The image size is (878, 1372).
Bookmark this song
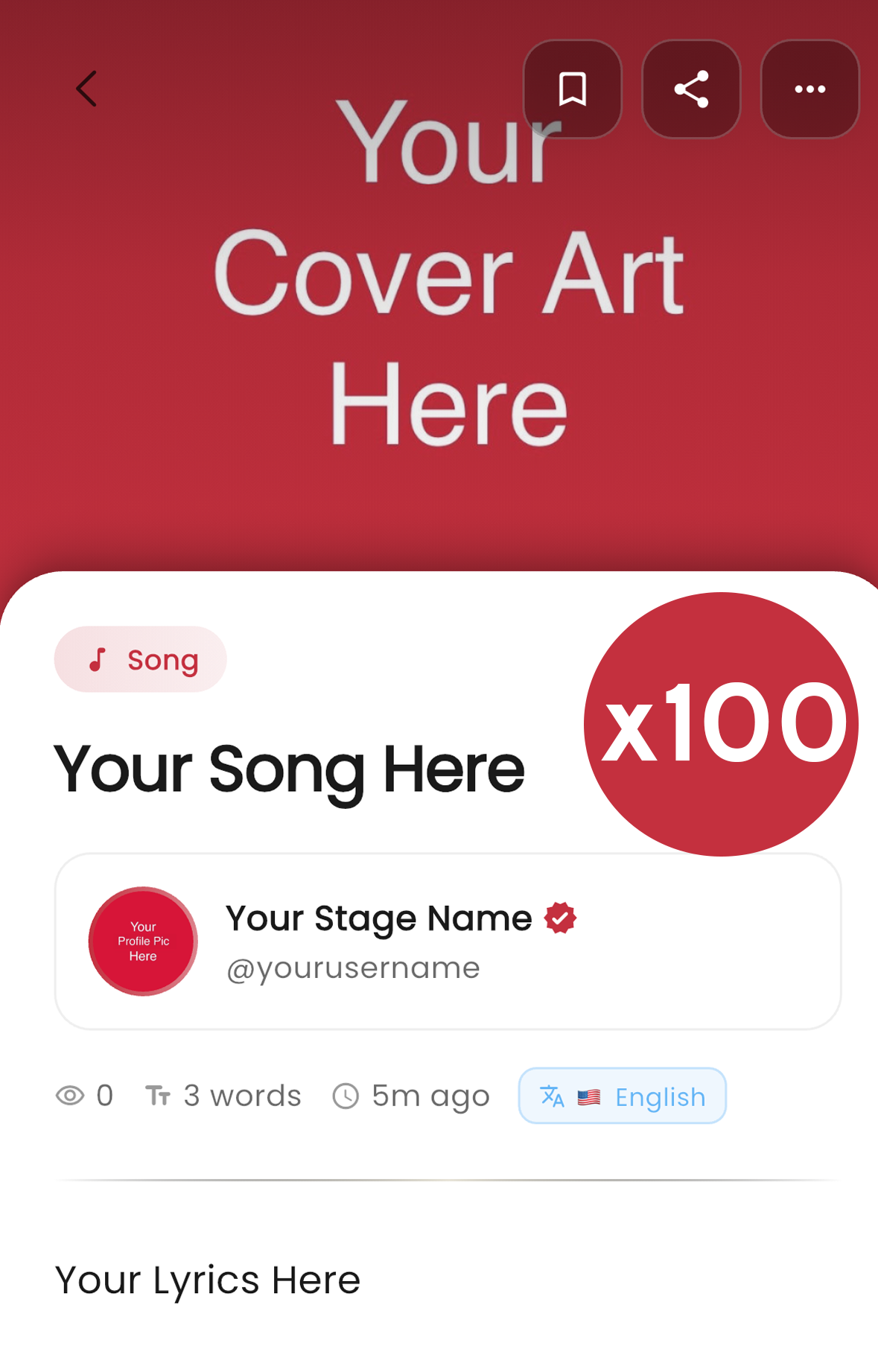[x=573, y=89]
